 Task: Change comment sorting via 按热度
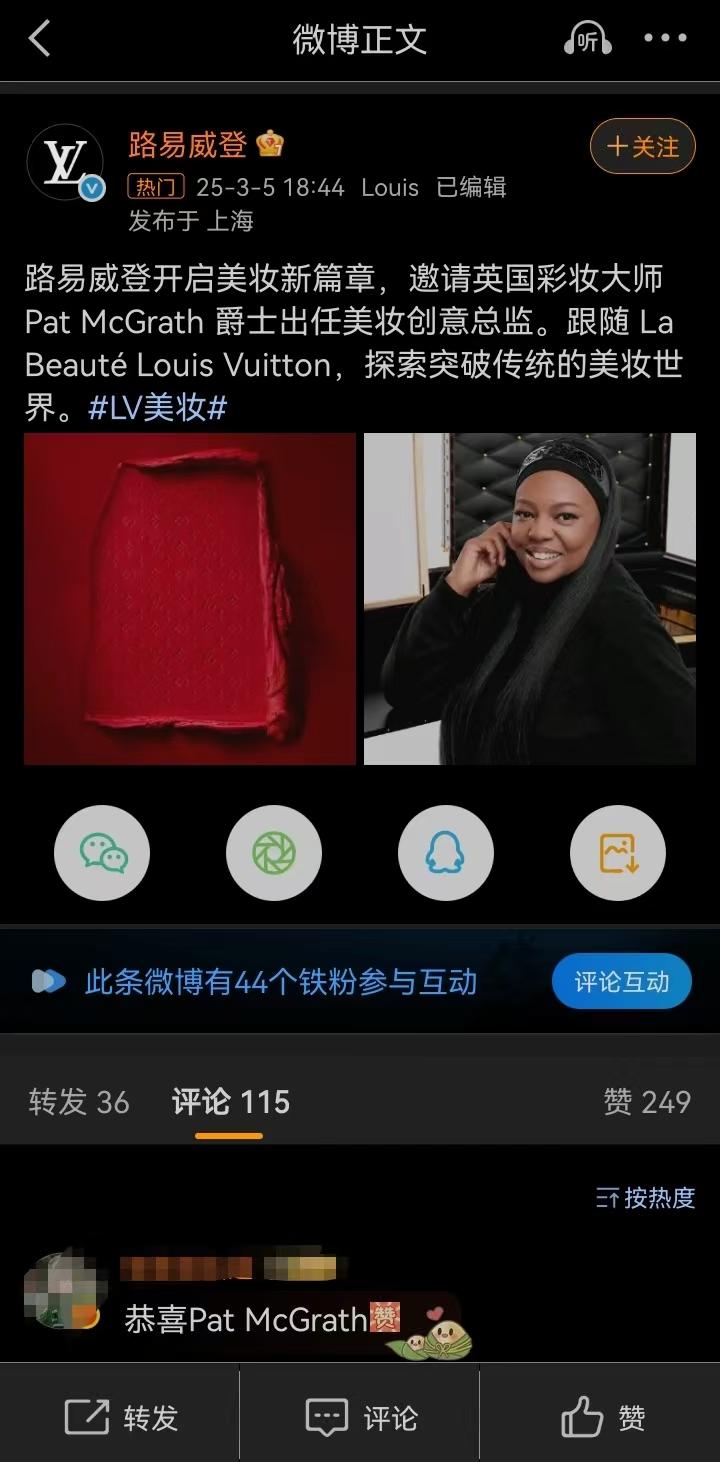point(646,1197)
